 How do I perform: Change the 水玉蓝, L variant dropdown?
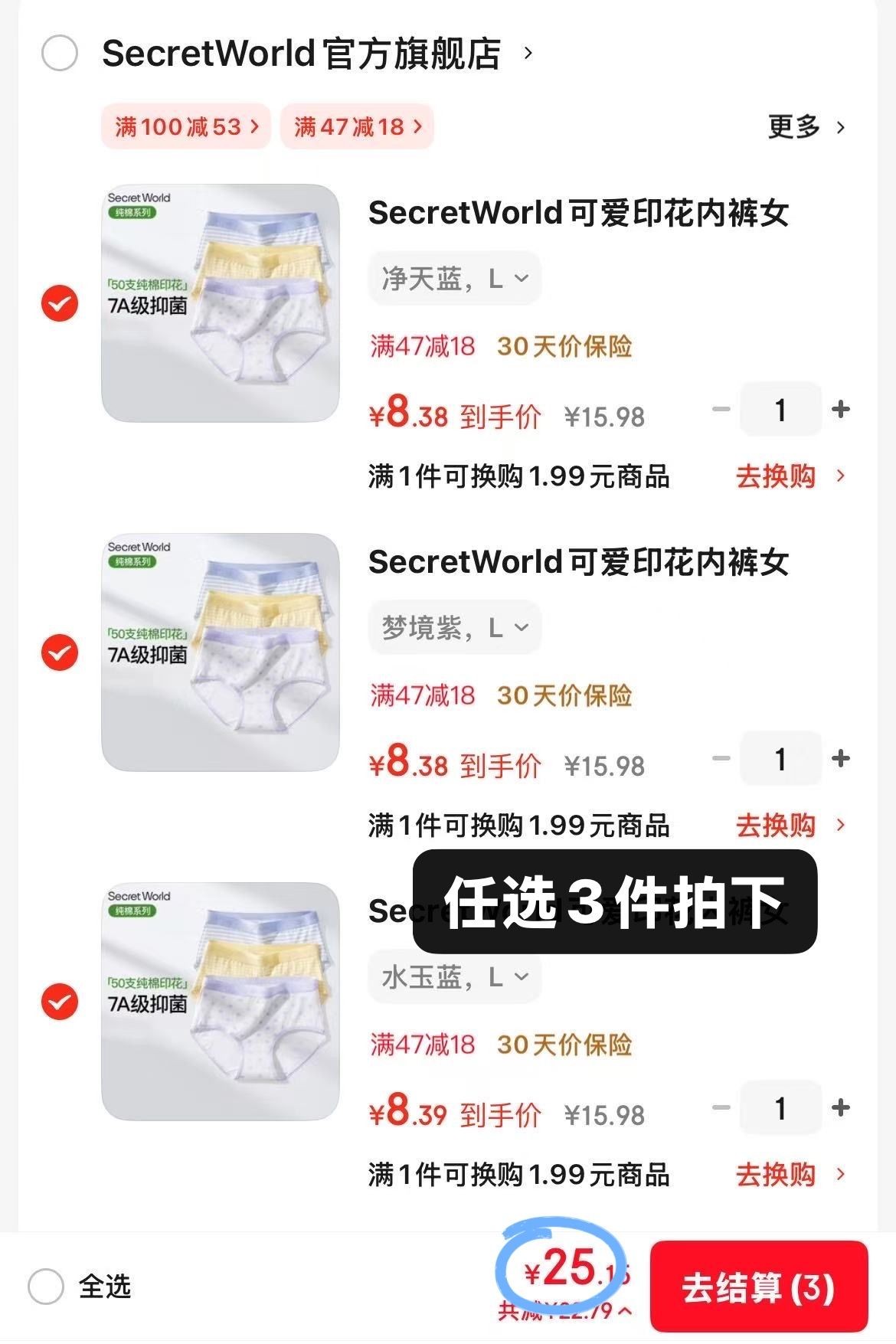(455, 977)
